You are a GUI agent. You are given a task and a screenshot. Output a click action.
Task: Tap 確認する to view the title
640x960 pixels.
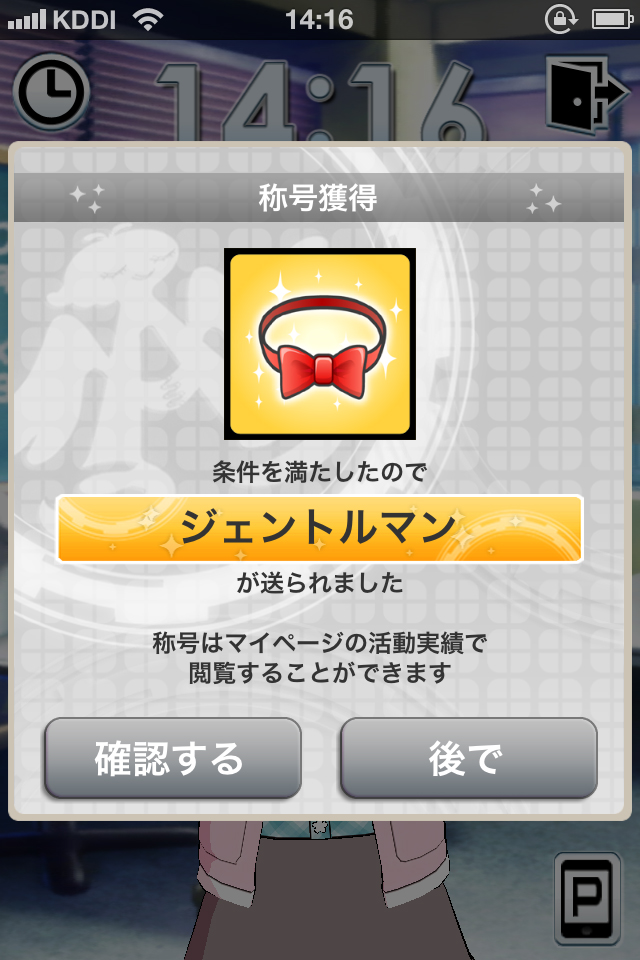172,758
